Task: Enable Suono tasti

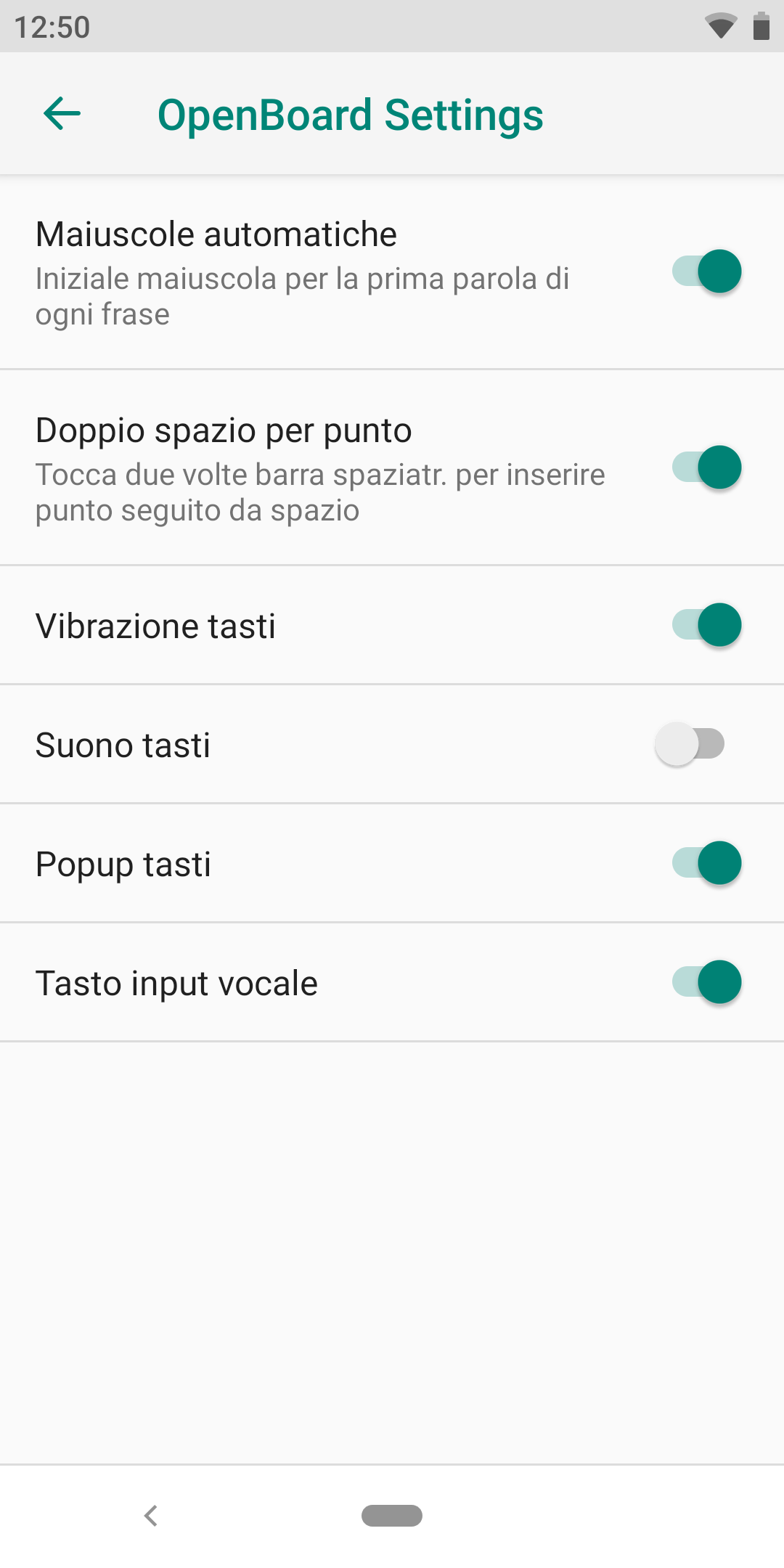Action: (x=690, y=744)
